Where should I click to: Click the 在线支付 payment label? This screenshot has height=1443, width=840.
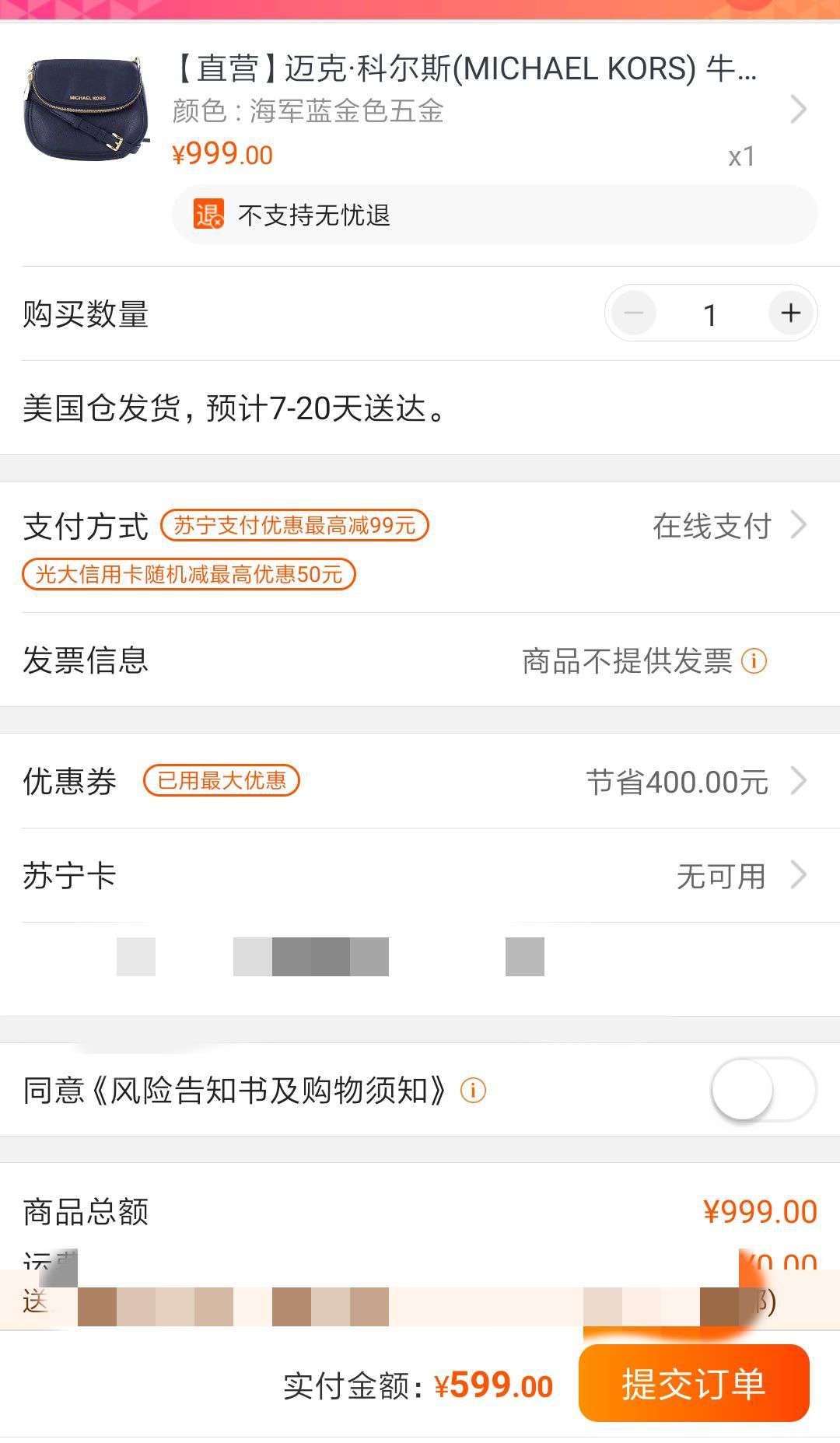click(x=712, y=526)
